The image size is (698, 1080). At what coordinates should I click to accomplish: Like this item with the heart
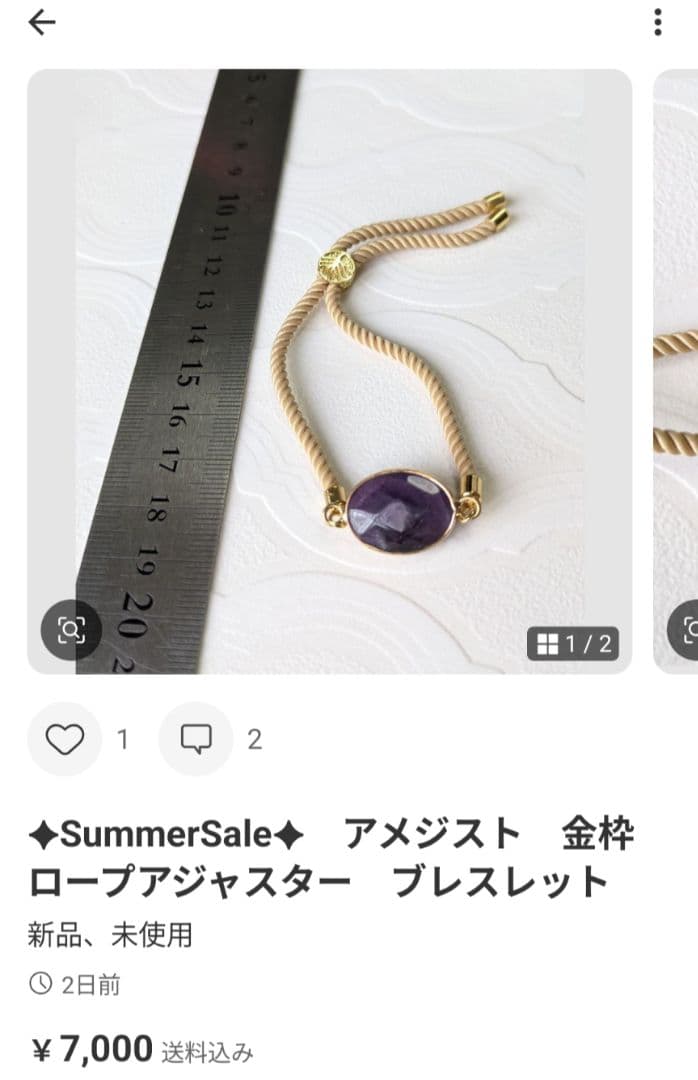coord(65,739)
